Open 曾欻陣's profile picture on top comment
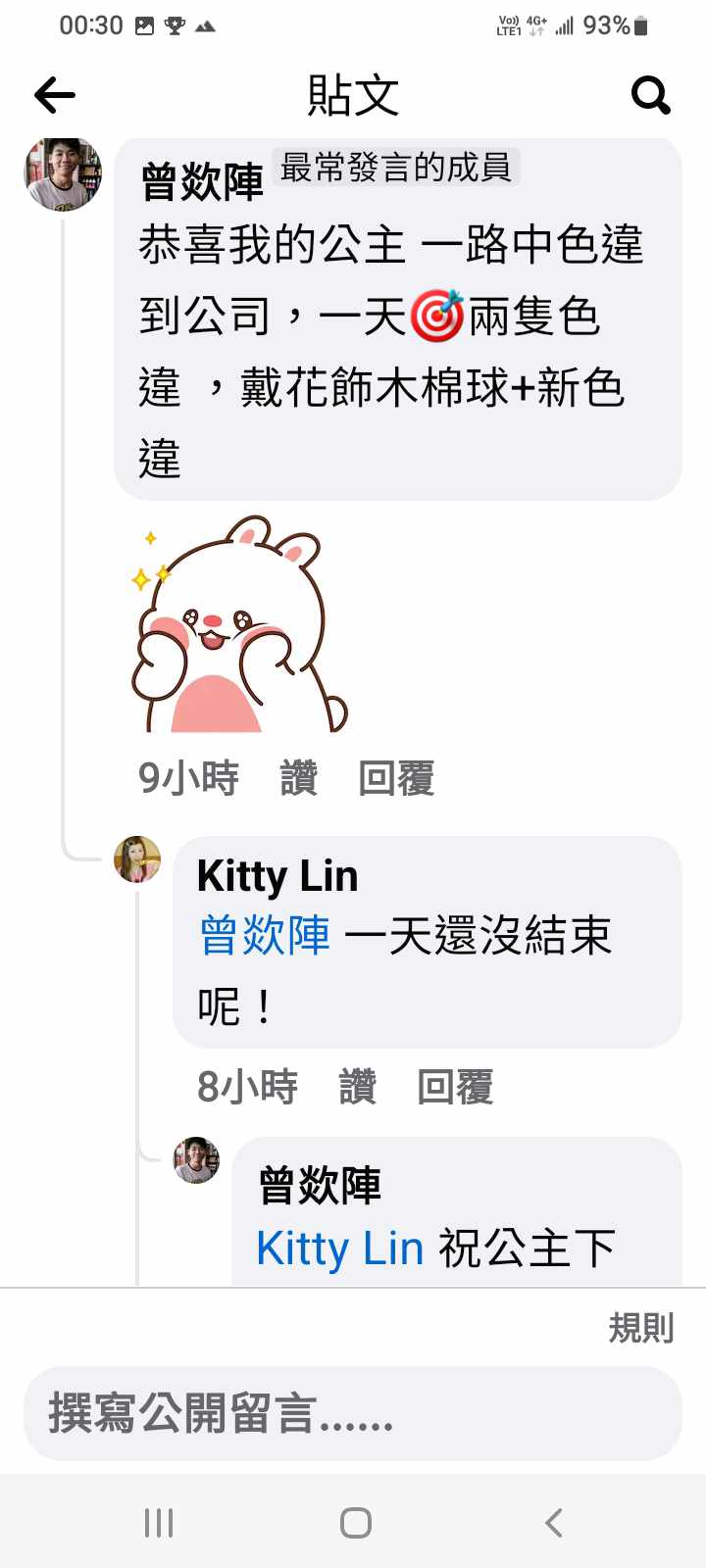The image size is (706, 1568). point(63,174)
